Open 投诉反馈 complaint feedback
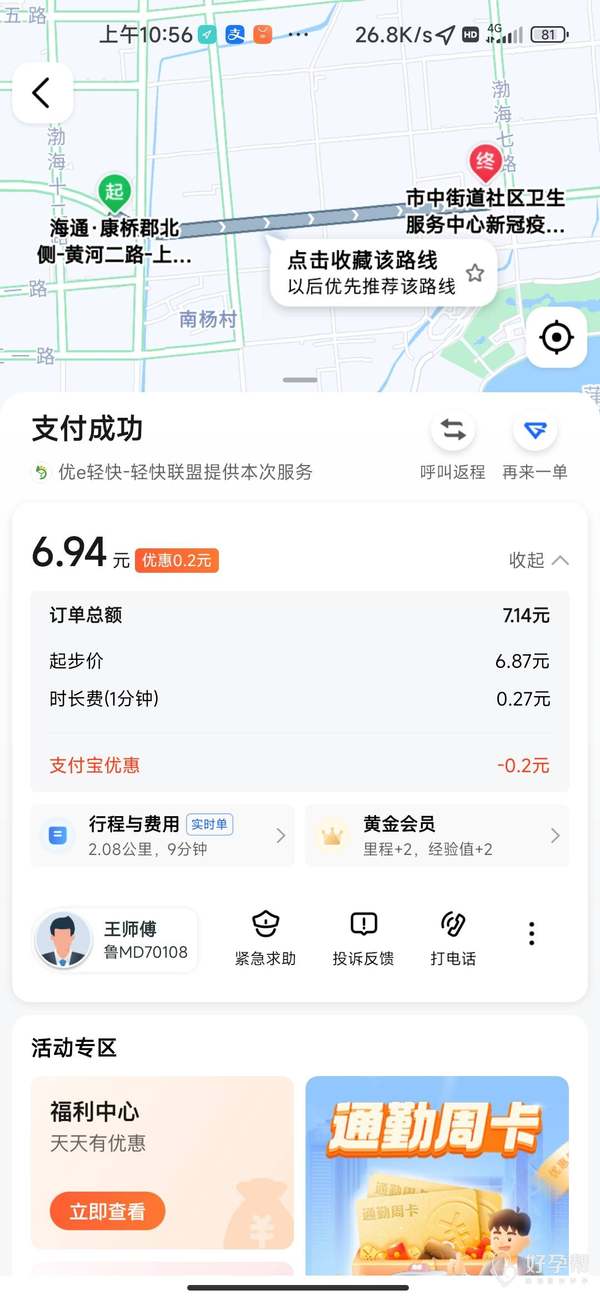600x1300 pixels. pyautogui.click(x=363, y=938)
